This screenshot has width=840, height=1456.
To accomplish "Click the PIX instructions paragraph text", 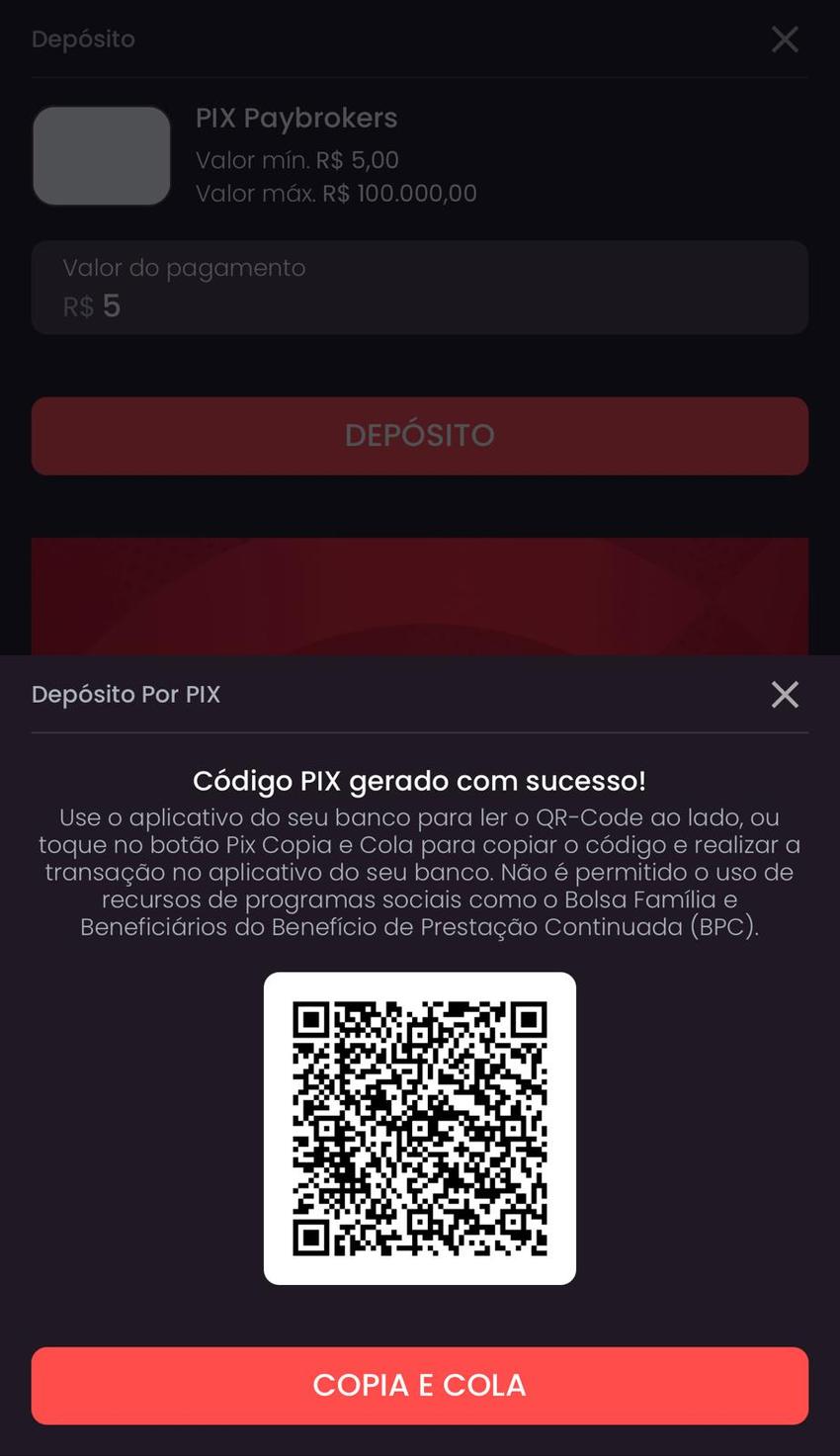I will [419, 872].
